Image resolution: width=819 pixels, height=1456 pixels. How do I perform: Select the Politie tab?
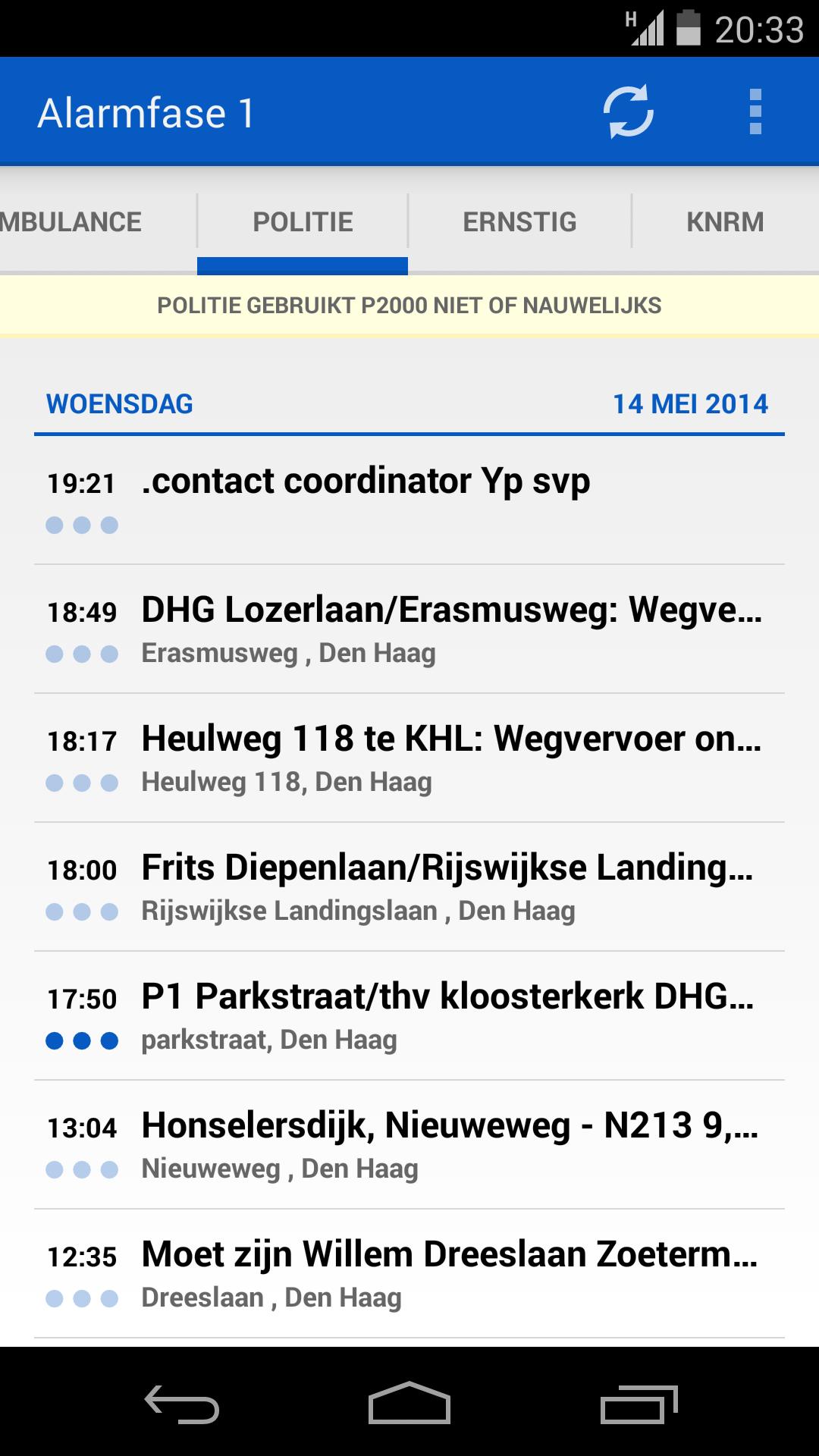303,221
